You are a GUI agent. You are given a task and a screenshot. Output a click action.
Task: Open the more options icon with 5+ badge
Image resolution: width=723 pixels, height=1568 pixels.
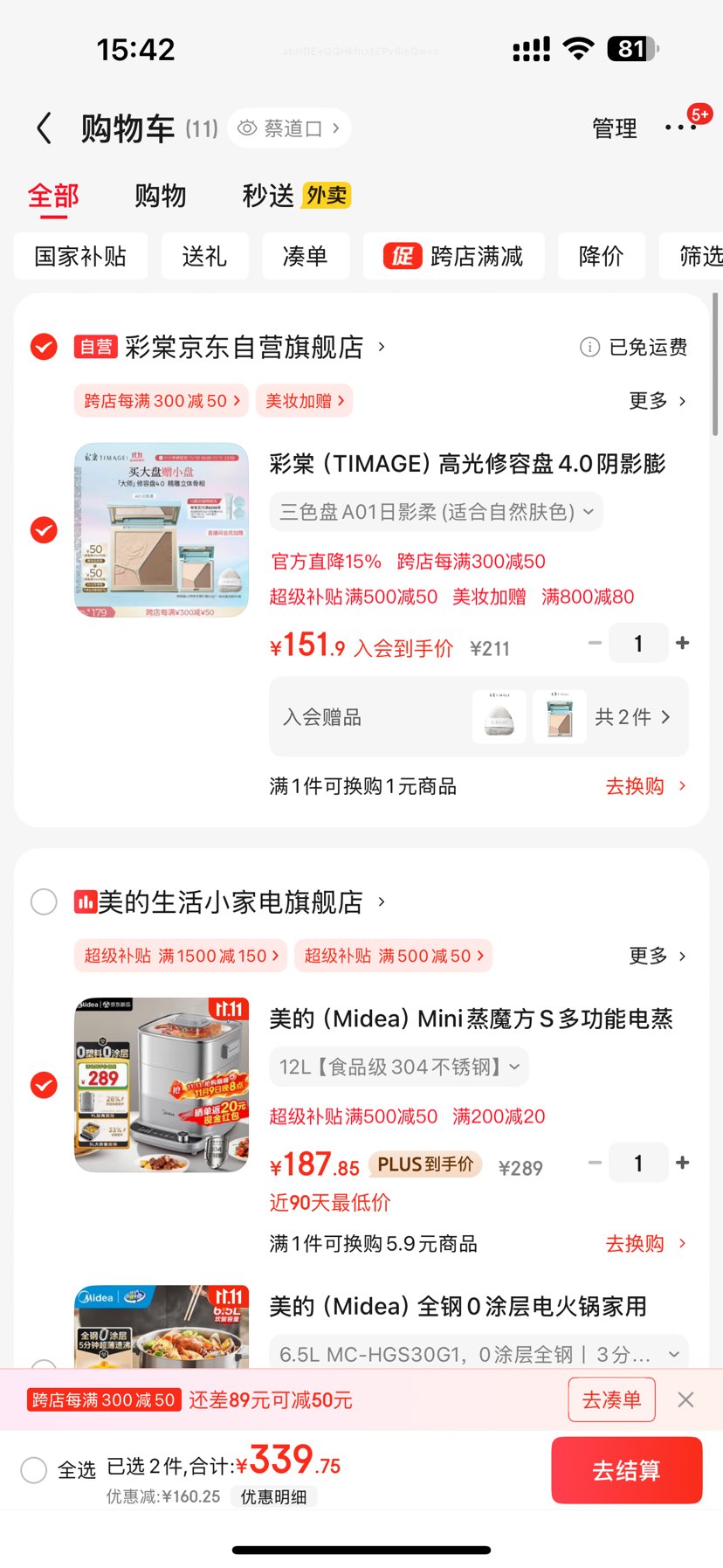(679, 128)
